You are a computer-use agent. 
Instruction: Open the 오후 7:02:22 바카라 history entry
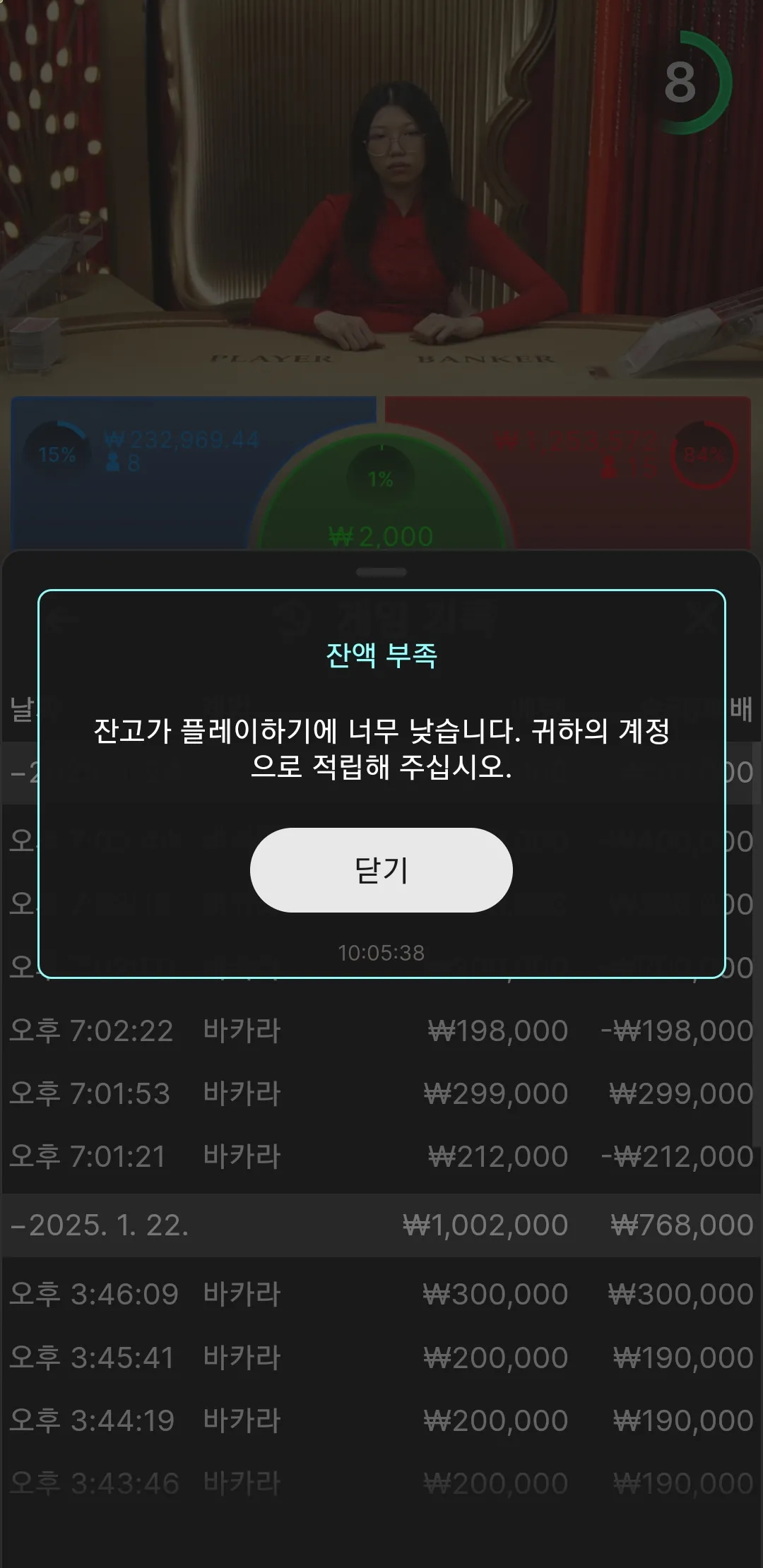tap(381, 1031)
